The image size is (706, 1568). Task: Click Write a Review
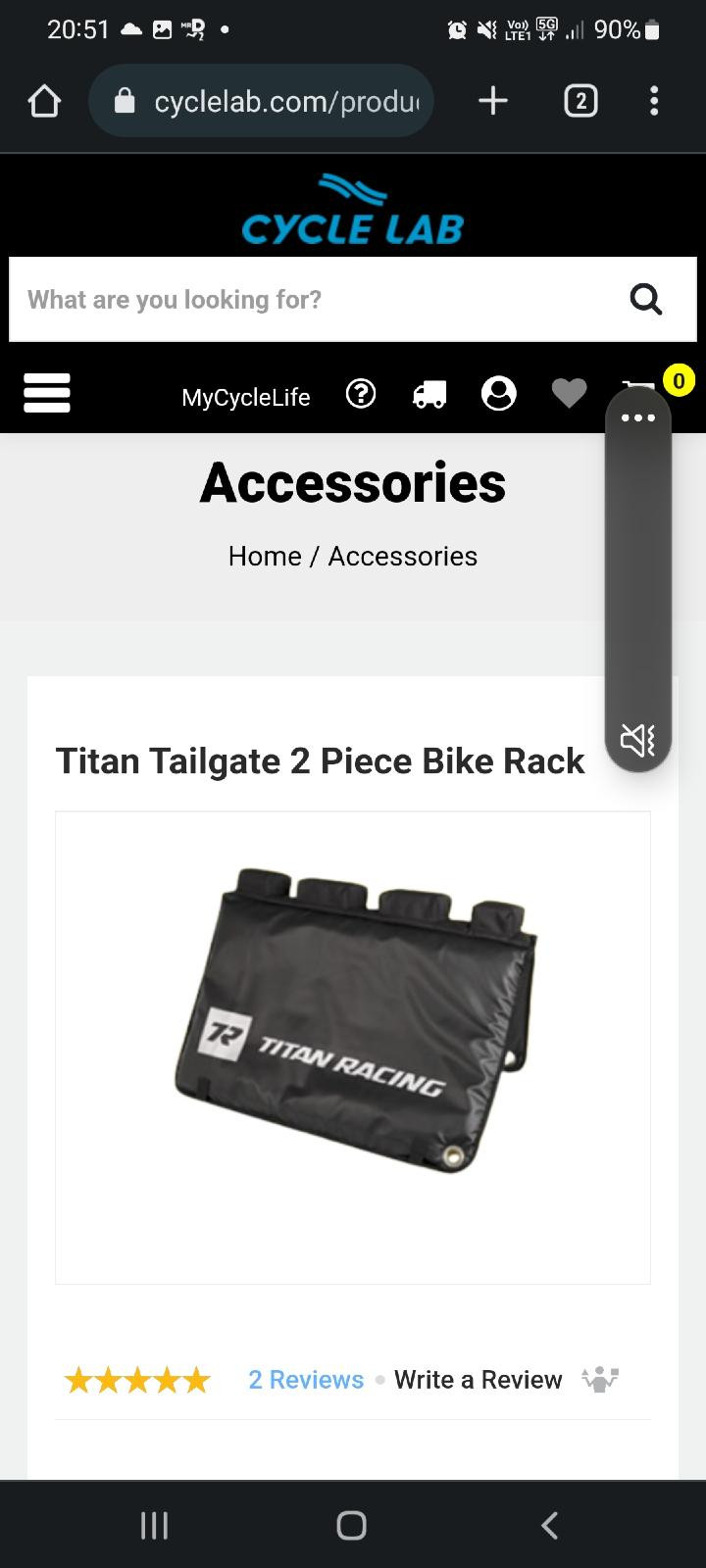click(x=478, y=1379)
